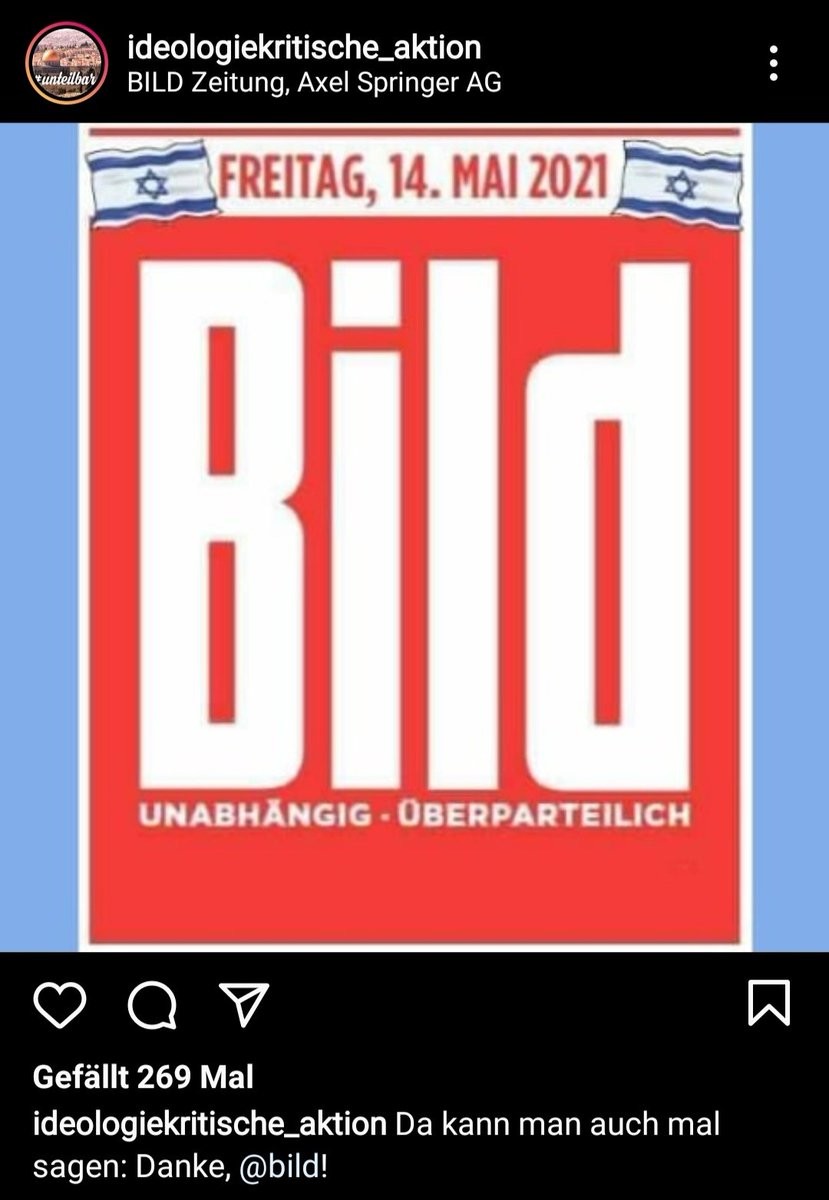View who liked via Gefällt 269 Mal
The width and height of the screenshot is (829, 1200).
tap(143, 1077)
